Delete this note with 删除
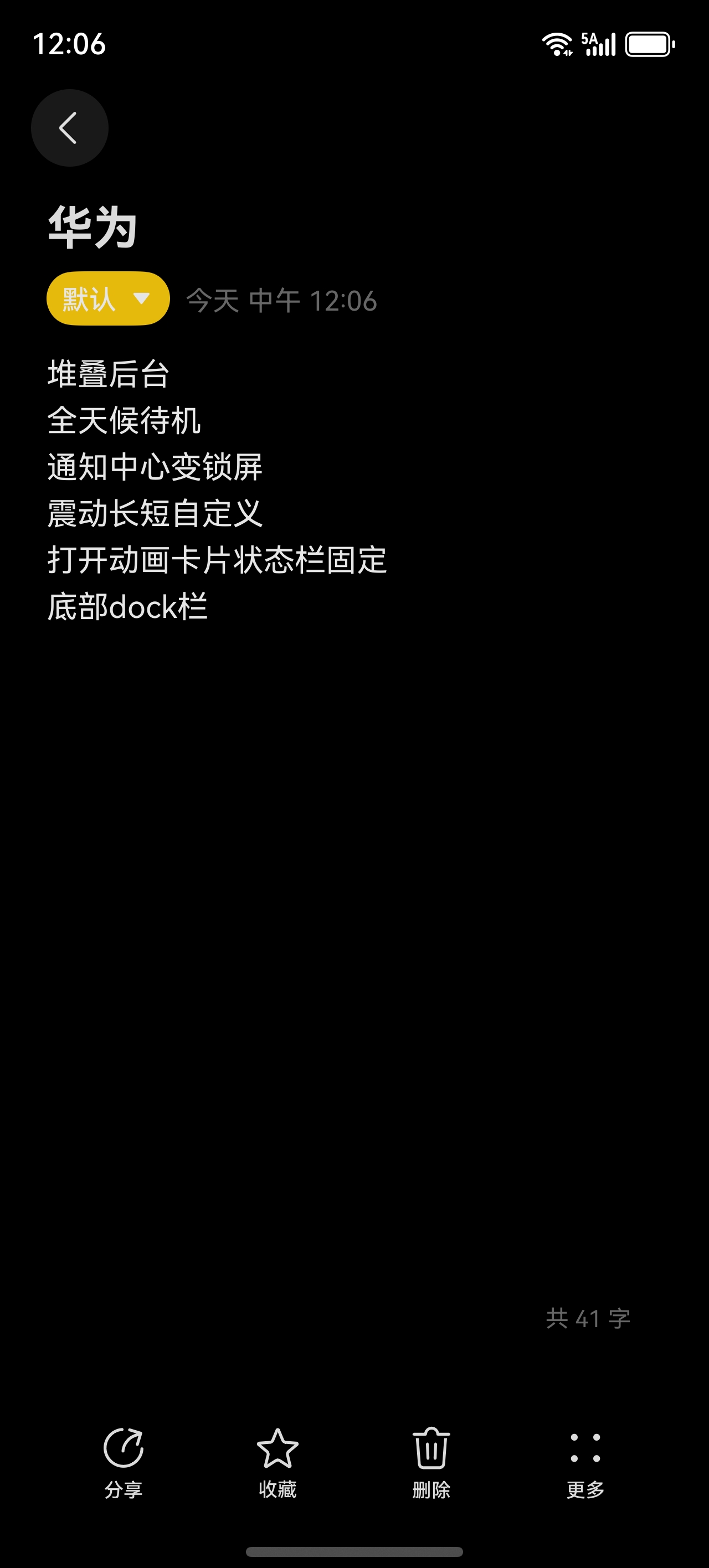The height and width of the screenshot is (1568, 709). (x=431, y=1462)
